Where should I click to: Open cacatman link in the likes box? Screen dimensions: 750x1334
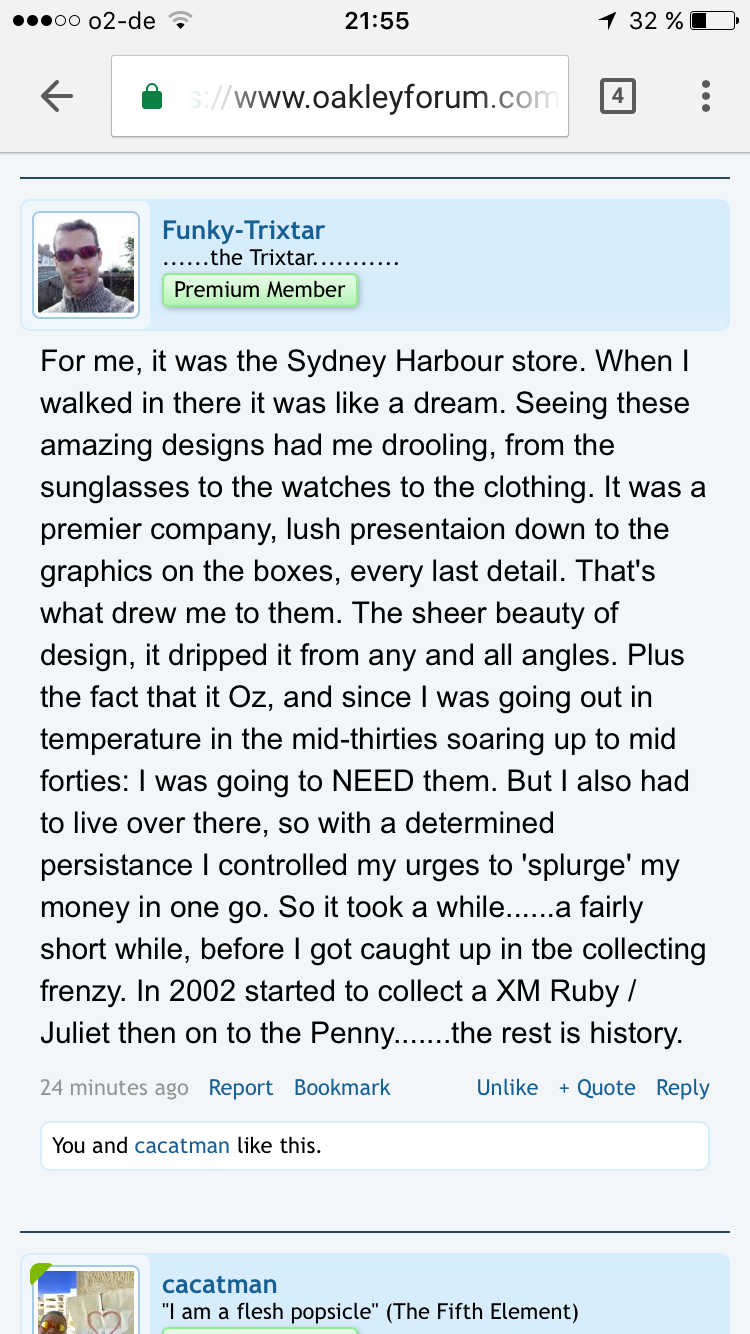tap(182, 1146)
